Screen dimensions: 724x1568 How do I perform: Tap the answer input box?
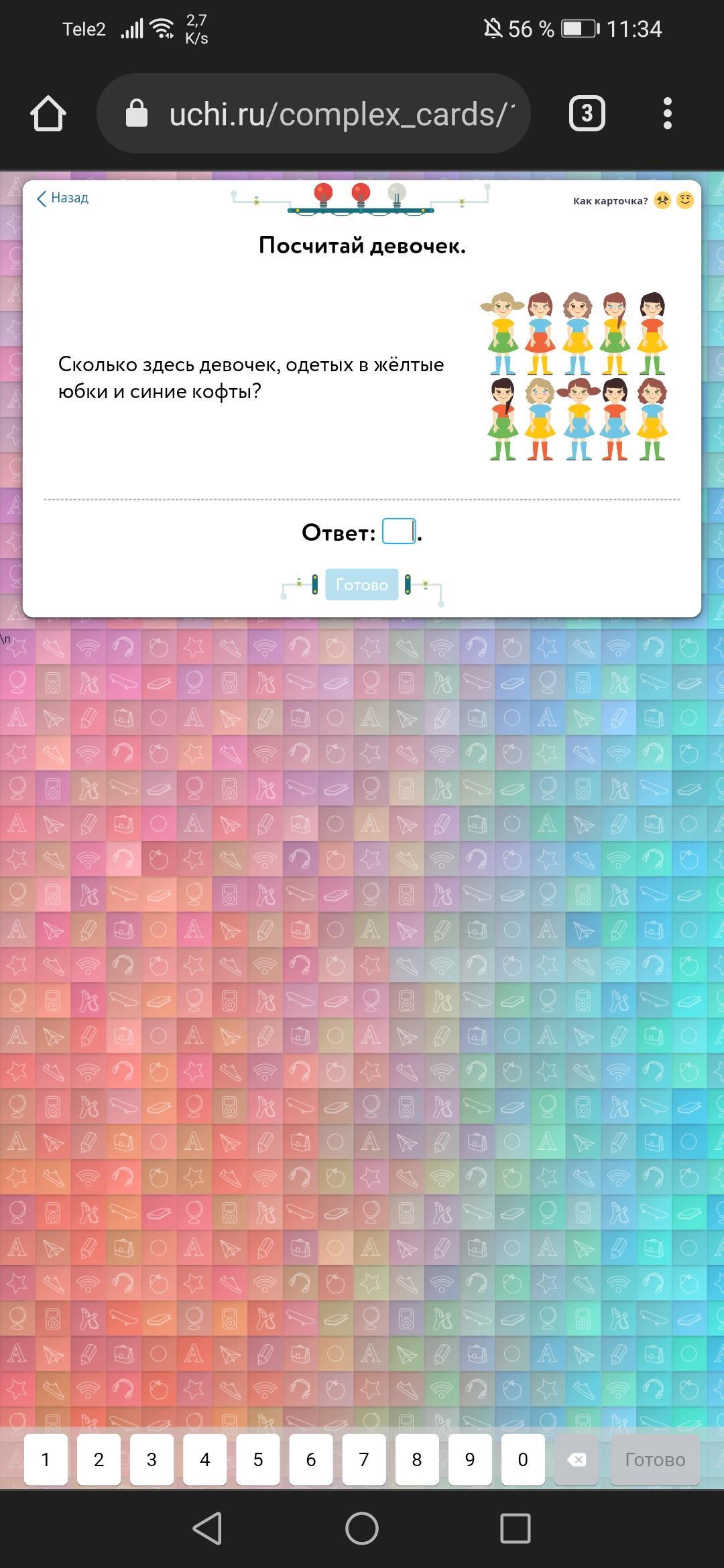(x=398, y=531)
